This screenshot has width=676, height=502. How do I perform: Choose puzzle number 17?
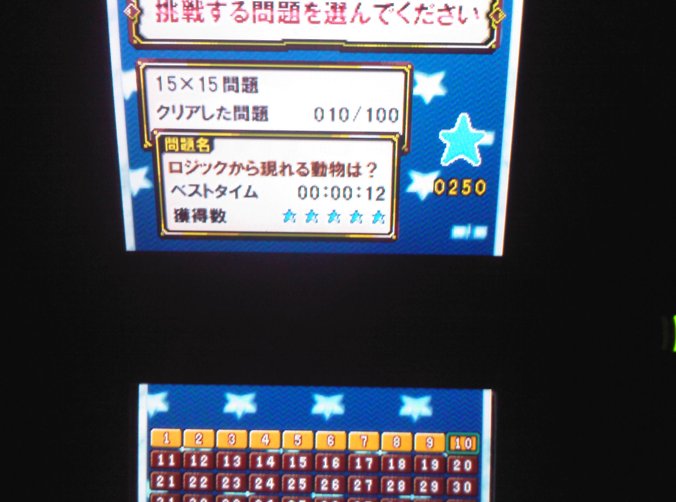pos(364,463)
